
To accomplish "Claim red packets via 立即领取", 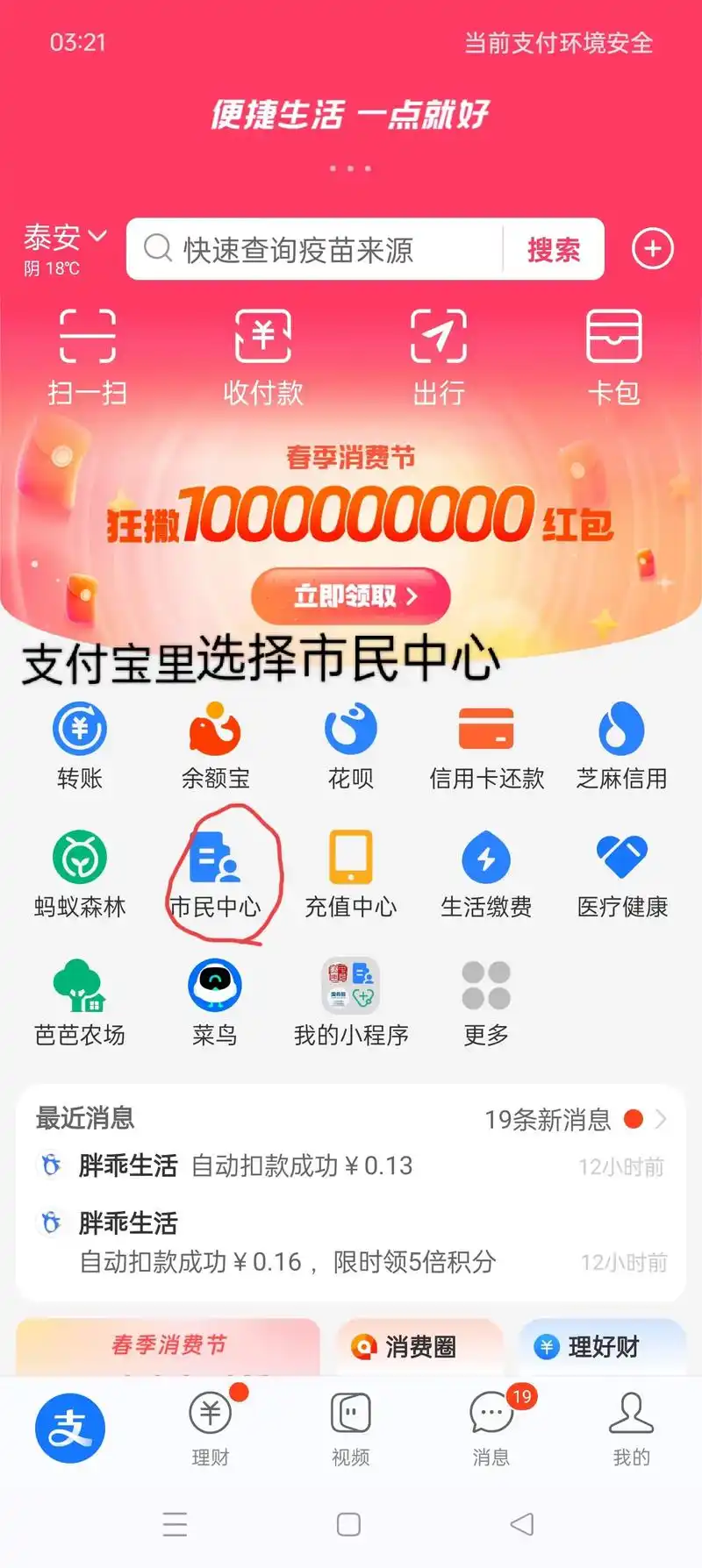I will pyautogui.click(x=351, y=596).
